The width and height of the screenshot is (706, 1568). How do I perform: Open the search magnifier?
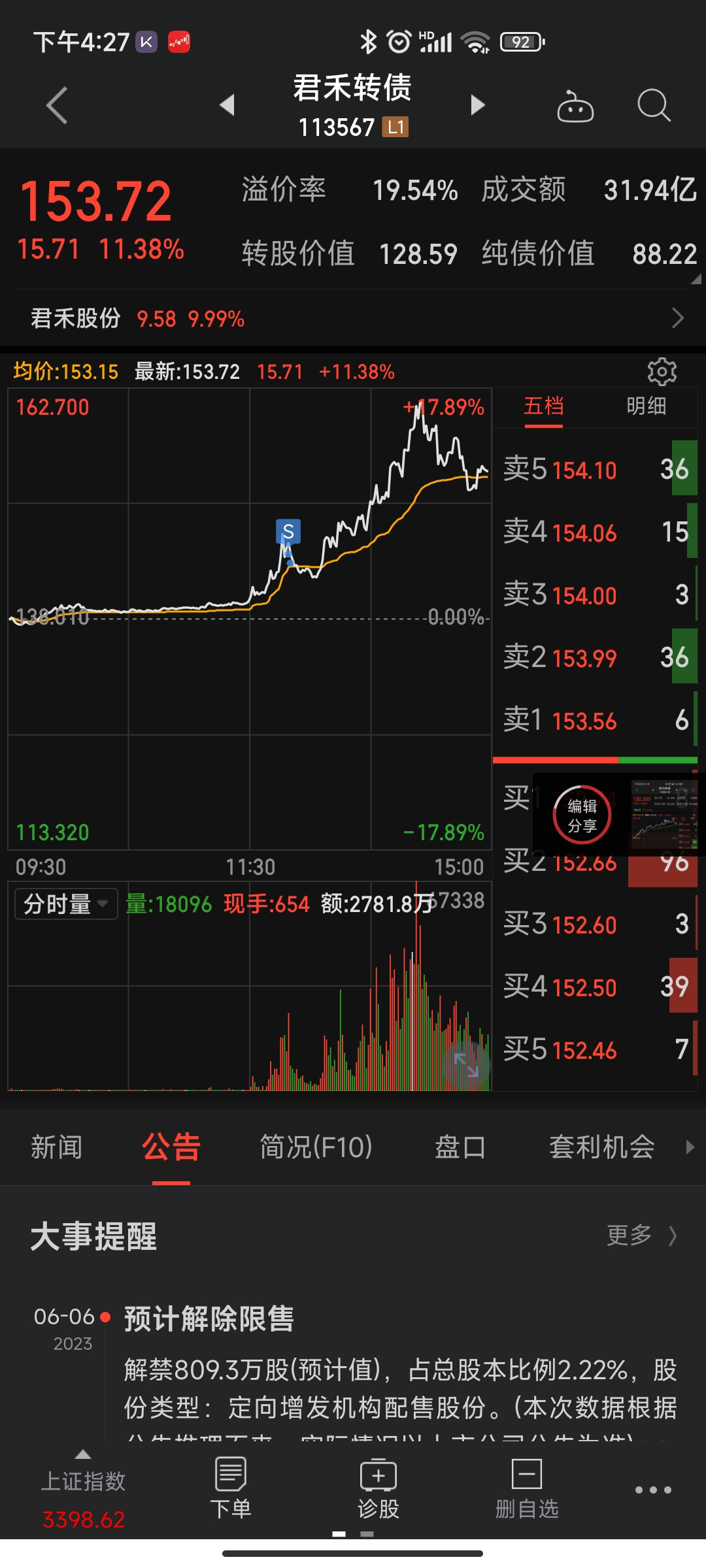(654, 105)
